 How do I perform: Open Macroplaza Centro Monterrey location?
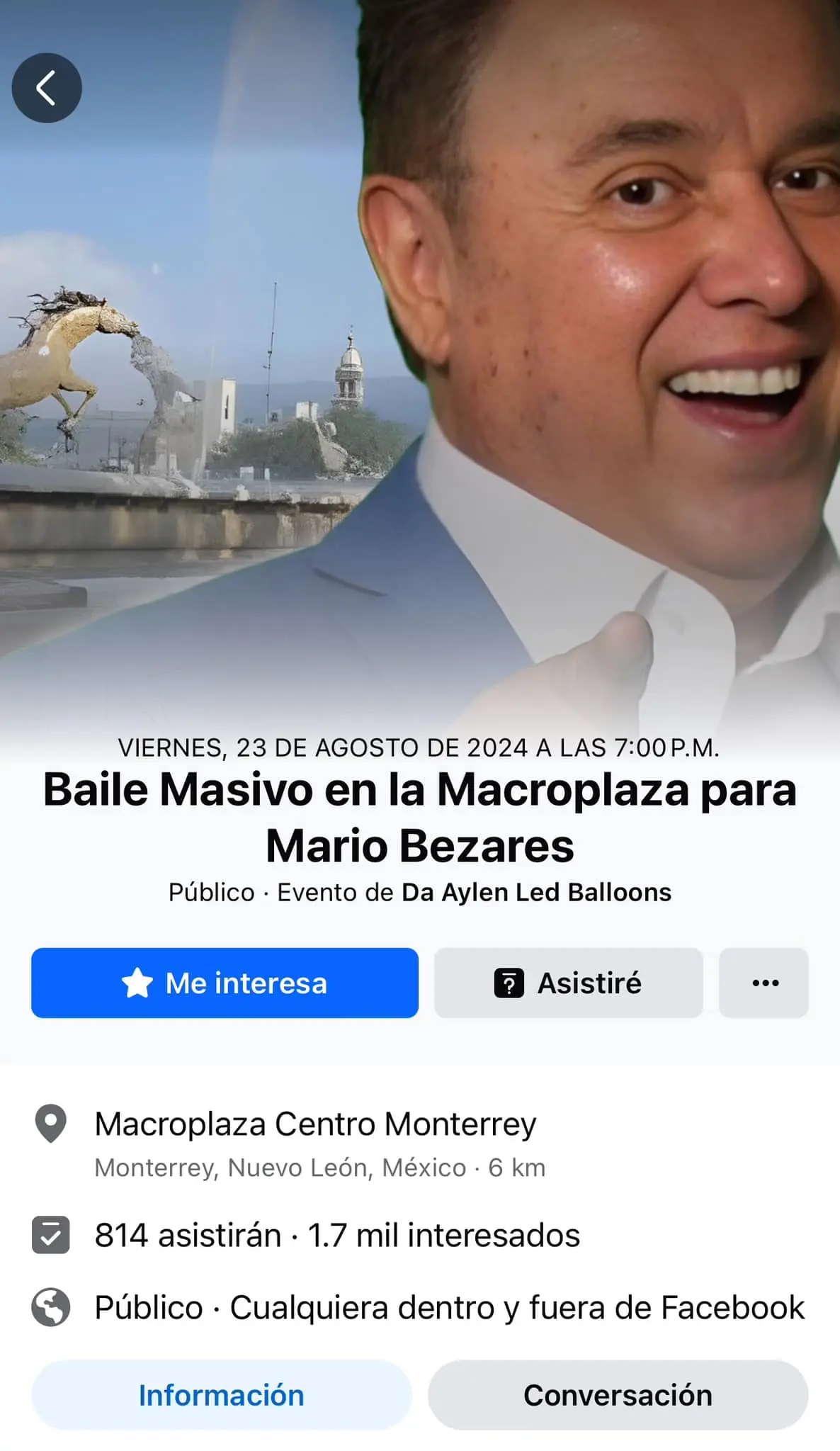click(x=315, y=1124)
